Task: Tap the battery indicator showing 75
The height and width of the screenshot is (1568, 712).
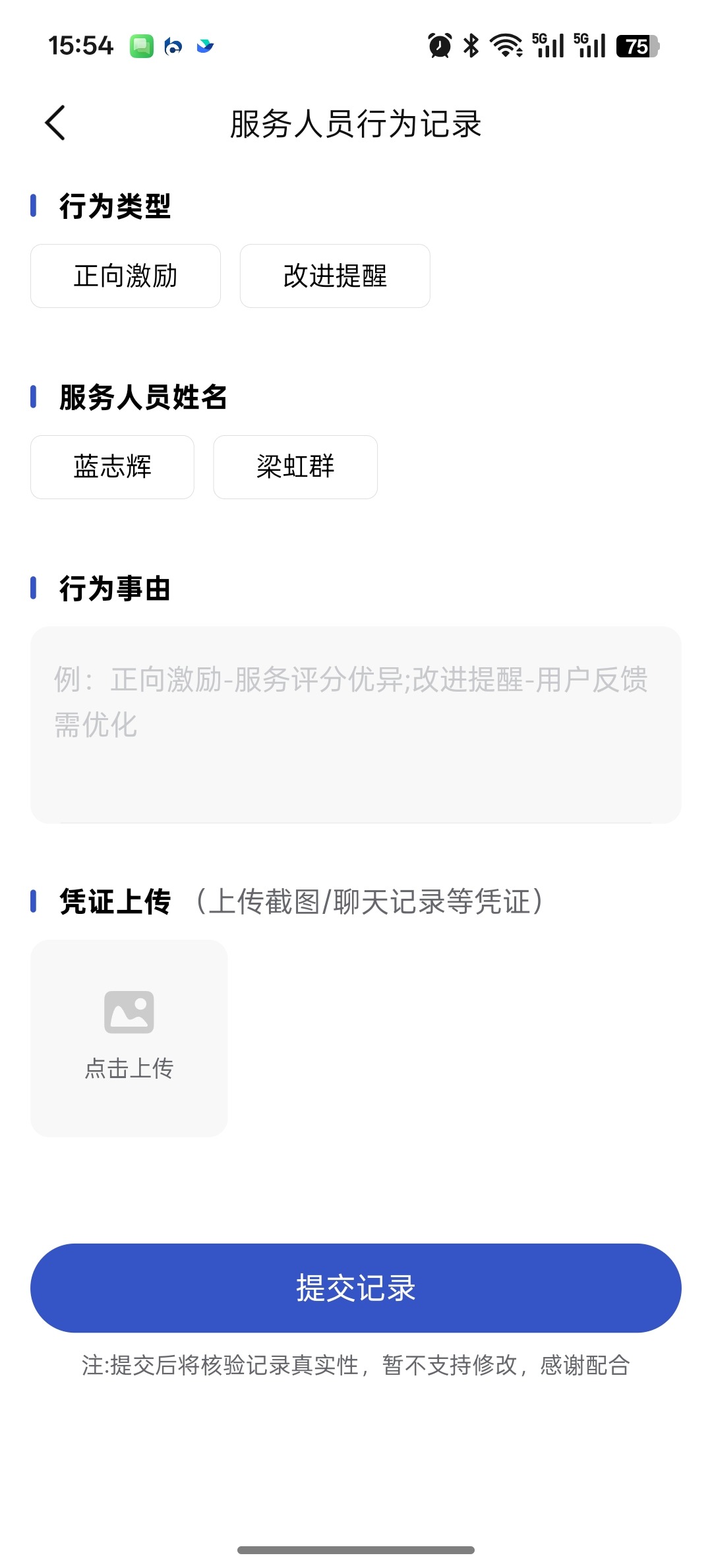Action: tap(635, 46)
